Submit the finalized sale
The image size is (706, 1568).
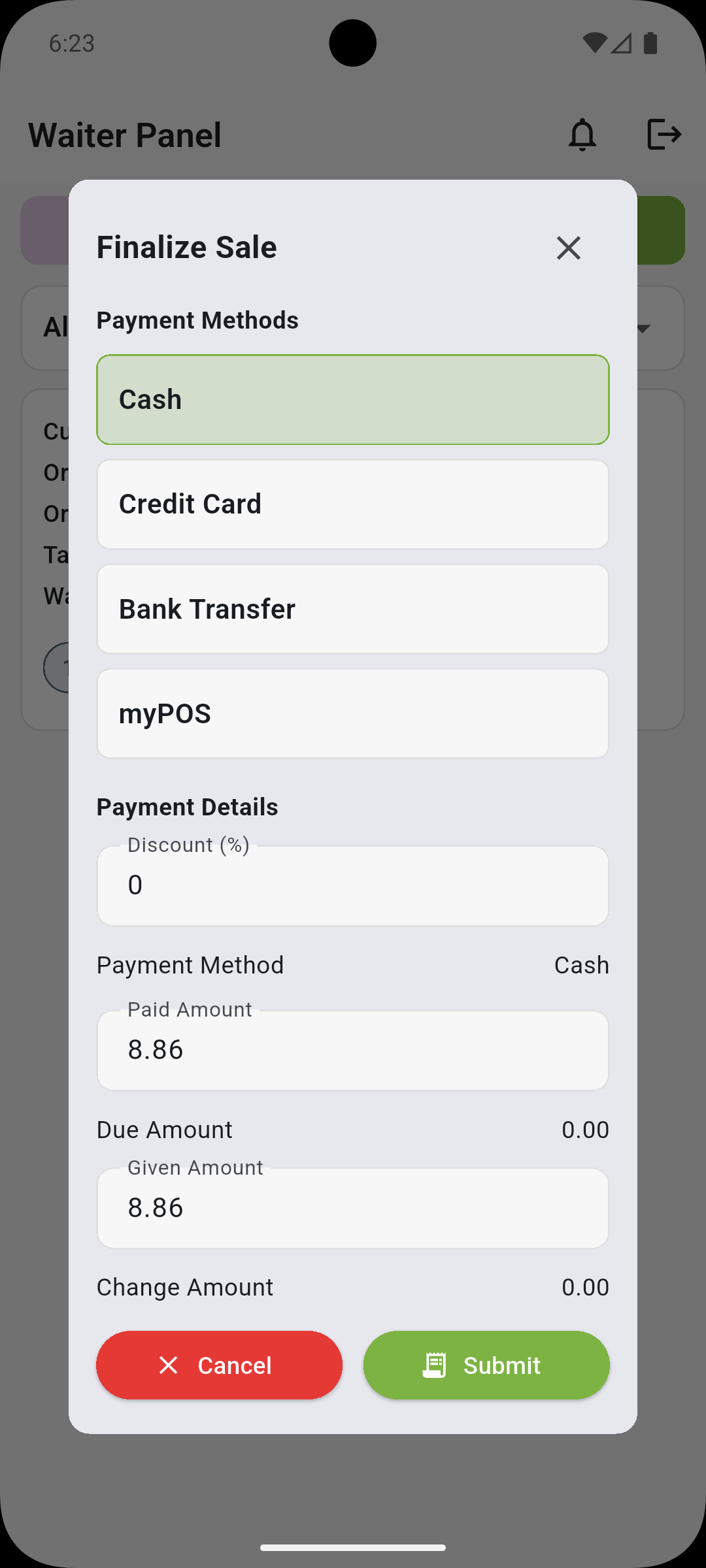[x=486, y=1365]
